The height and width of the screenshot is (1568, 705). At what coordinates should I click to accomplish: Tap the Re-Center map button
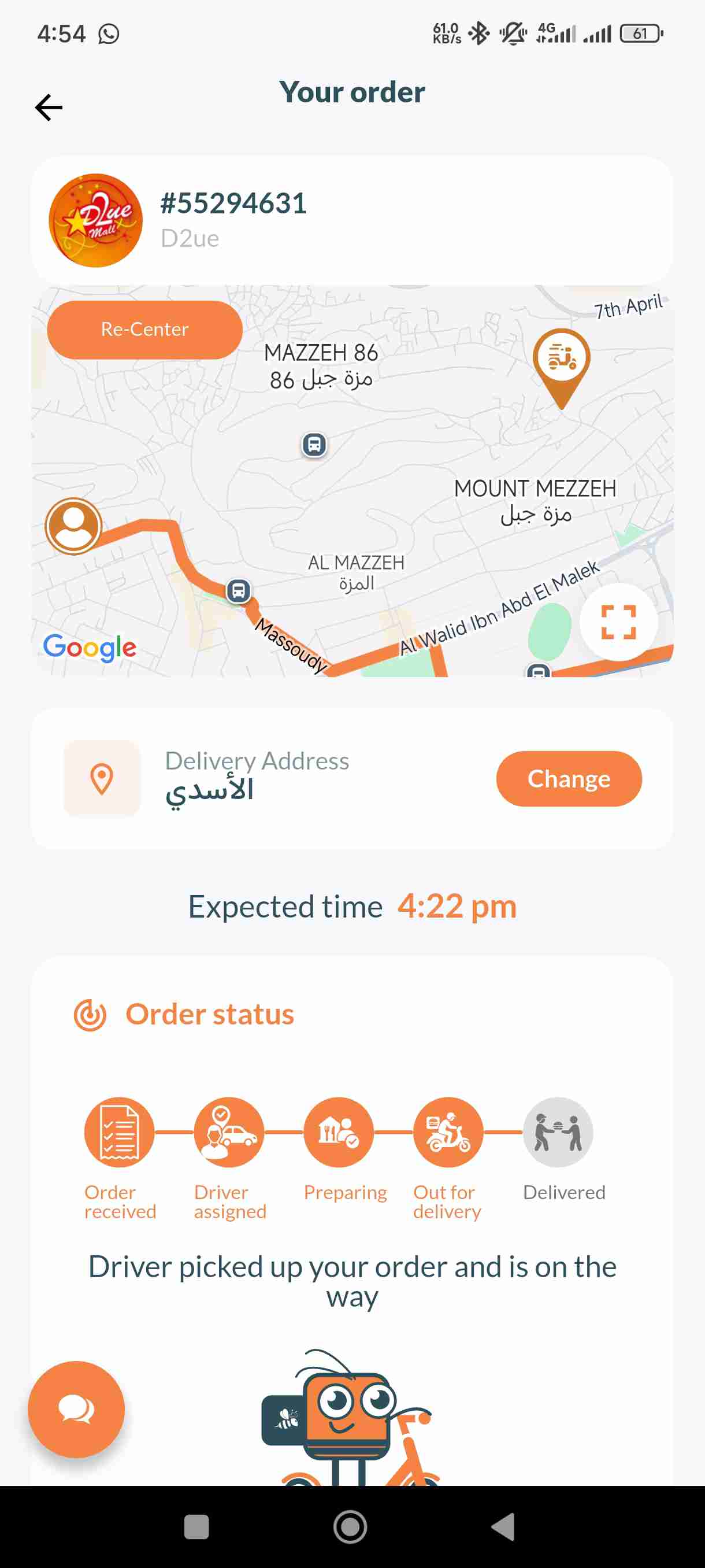(x=145, y=330)
